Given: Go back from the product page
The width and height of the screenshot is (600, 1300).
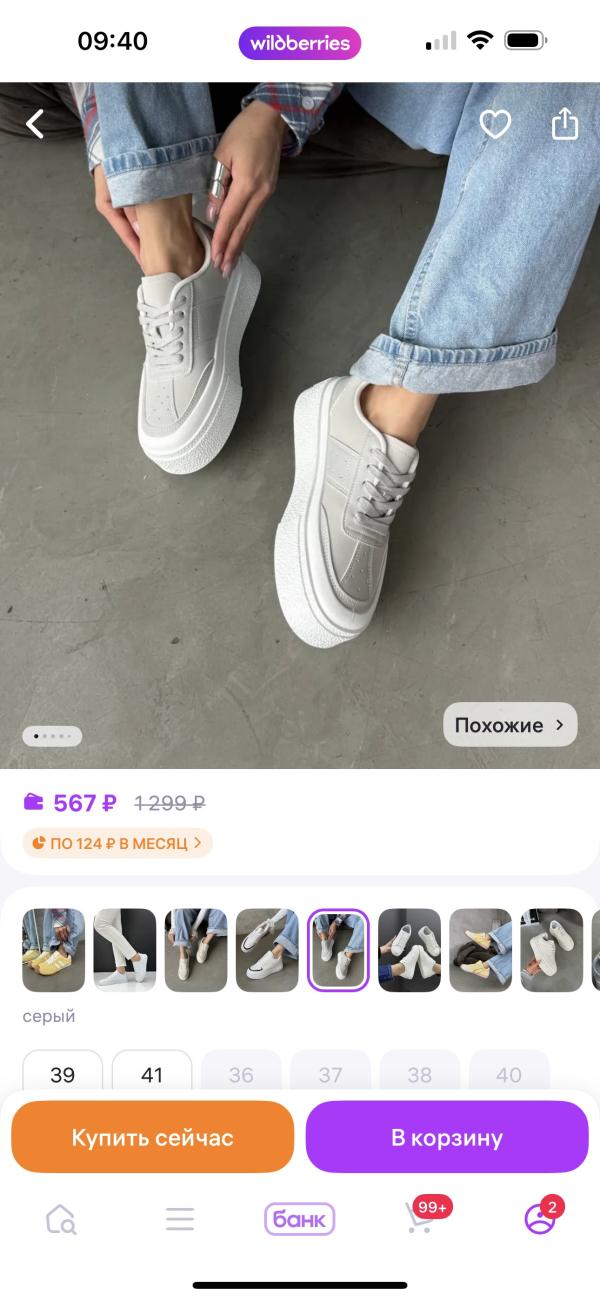Looking at the screenshot, I should tap(36, 124).
